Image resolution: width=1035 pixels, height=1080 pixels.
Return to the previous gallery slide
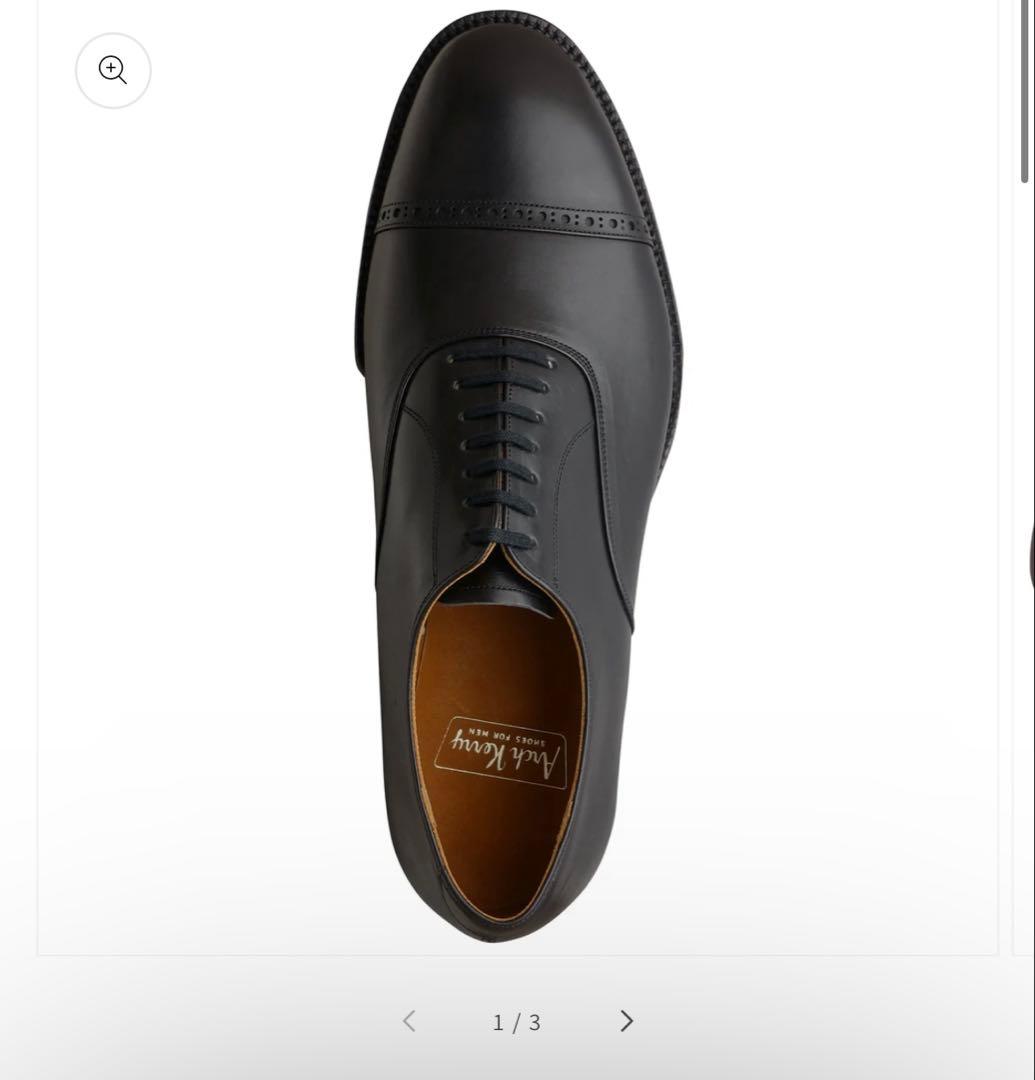click(x=408, y=1021)
